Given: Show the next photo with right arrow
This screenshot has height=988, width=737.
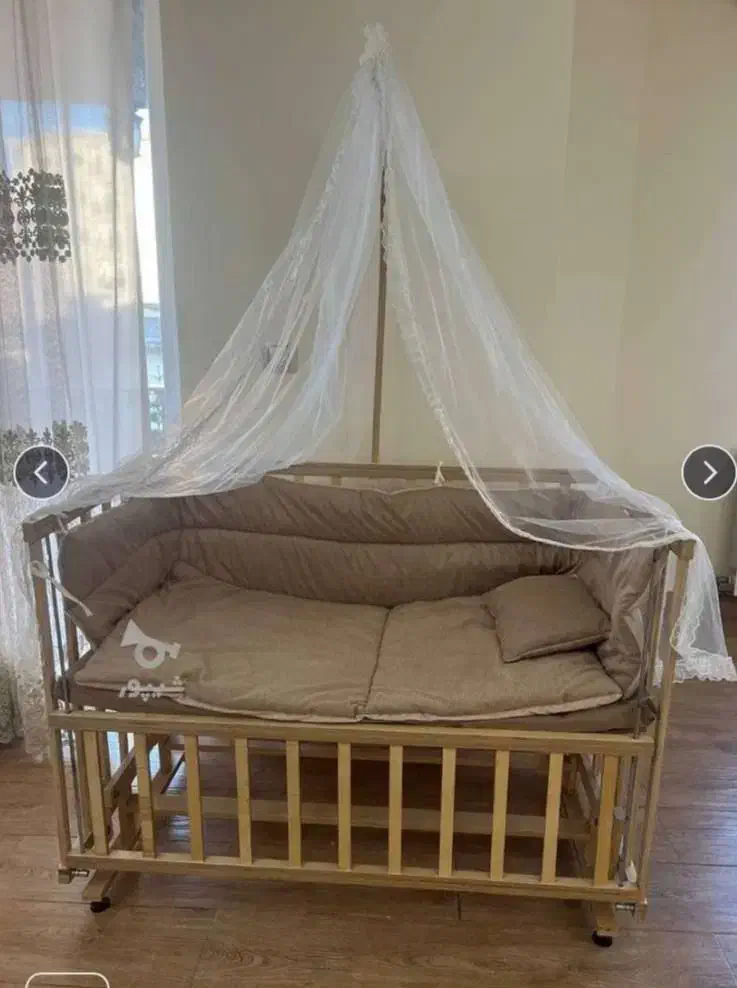Looking at the screenshot, I should [708, 472].
